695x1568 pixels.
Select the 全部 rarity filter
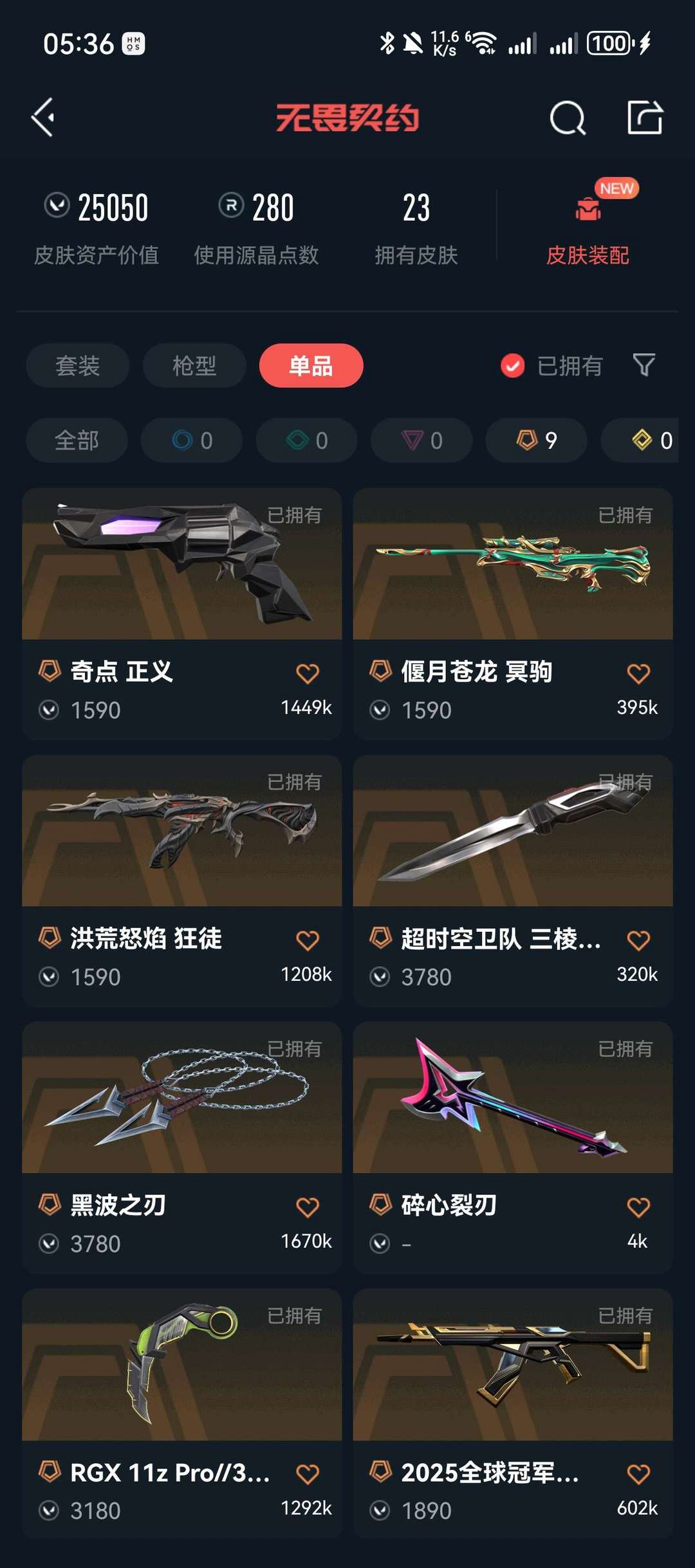[76, 440]
